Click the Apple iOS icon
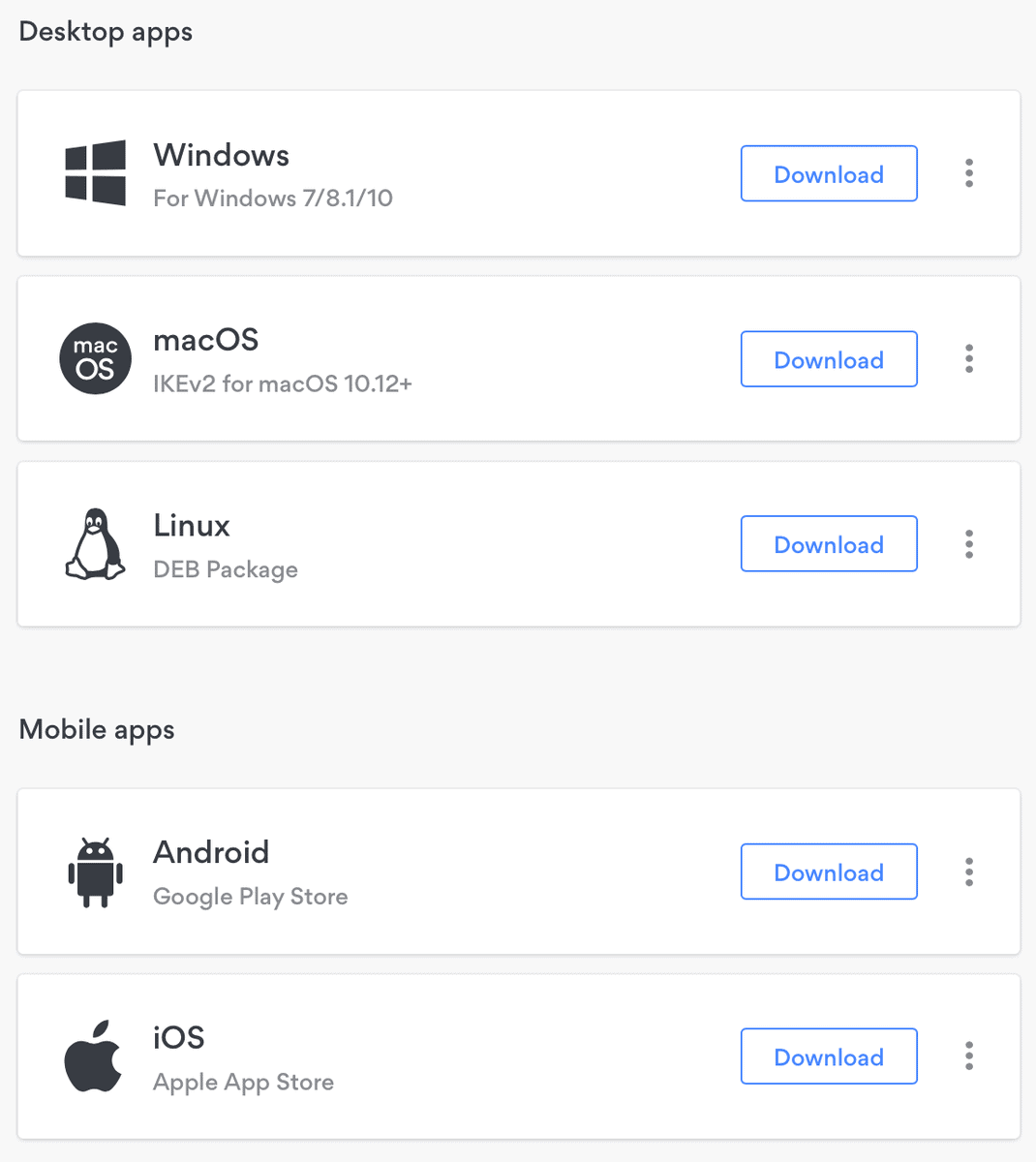1036x1162 pixels. (93, 1055)
